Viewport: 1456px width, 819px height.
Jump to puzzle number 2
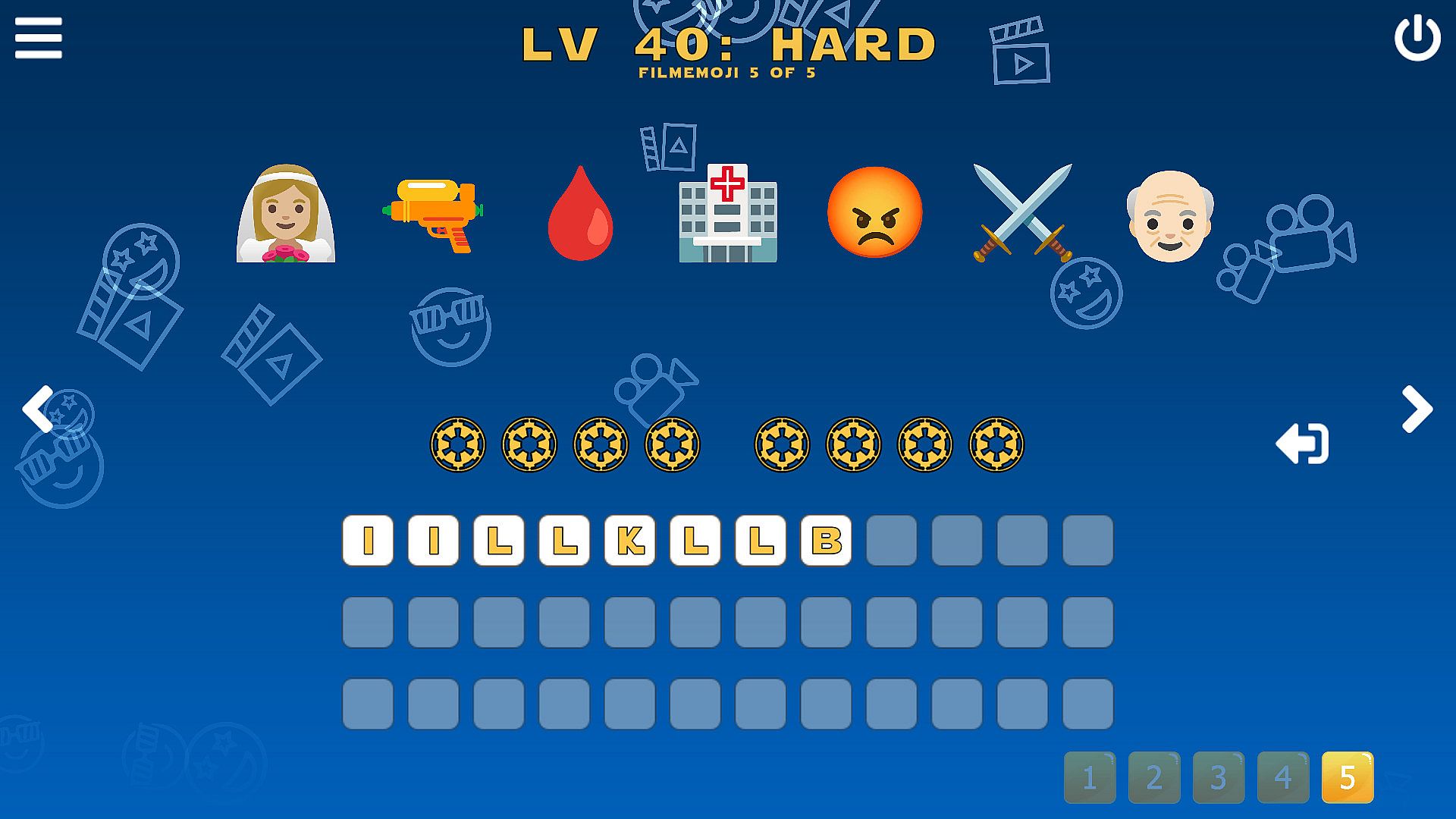point(1154,777)
